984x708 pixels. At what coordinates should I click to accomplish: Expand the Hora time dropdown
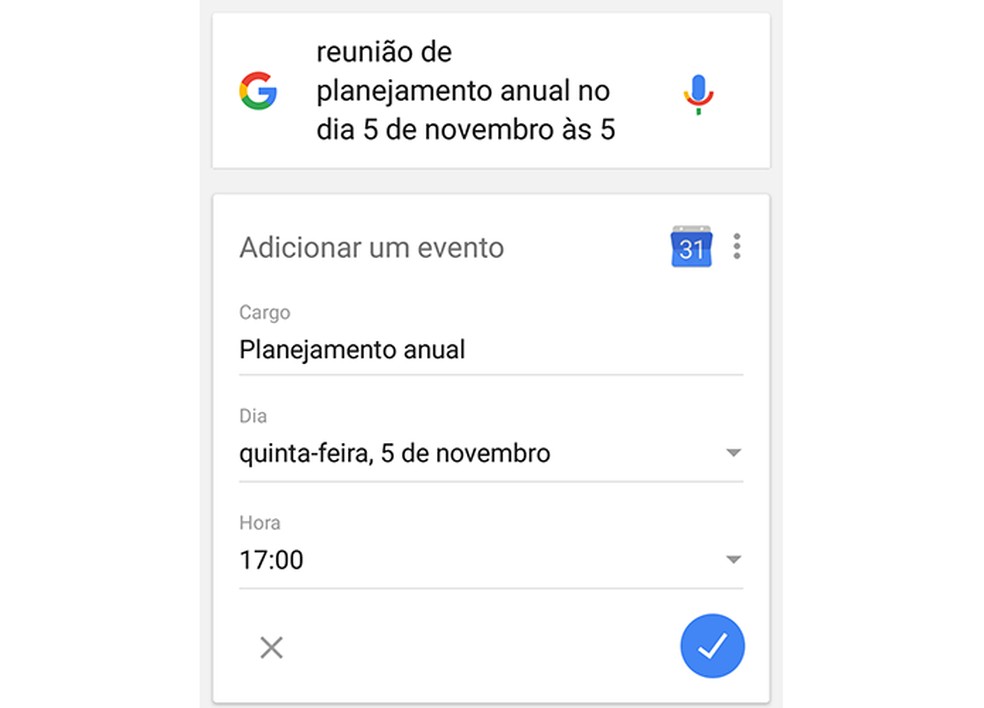(x=733, y=559)
